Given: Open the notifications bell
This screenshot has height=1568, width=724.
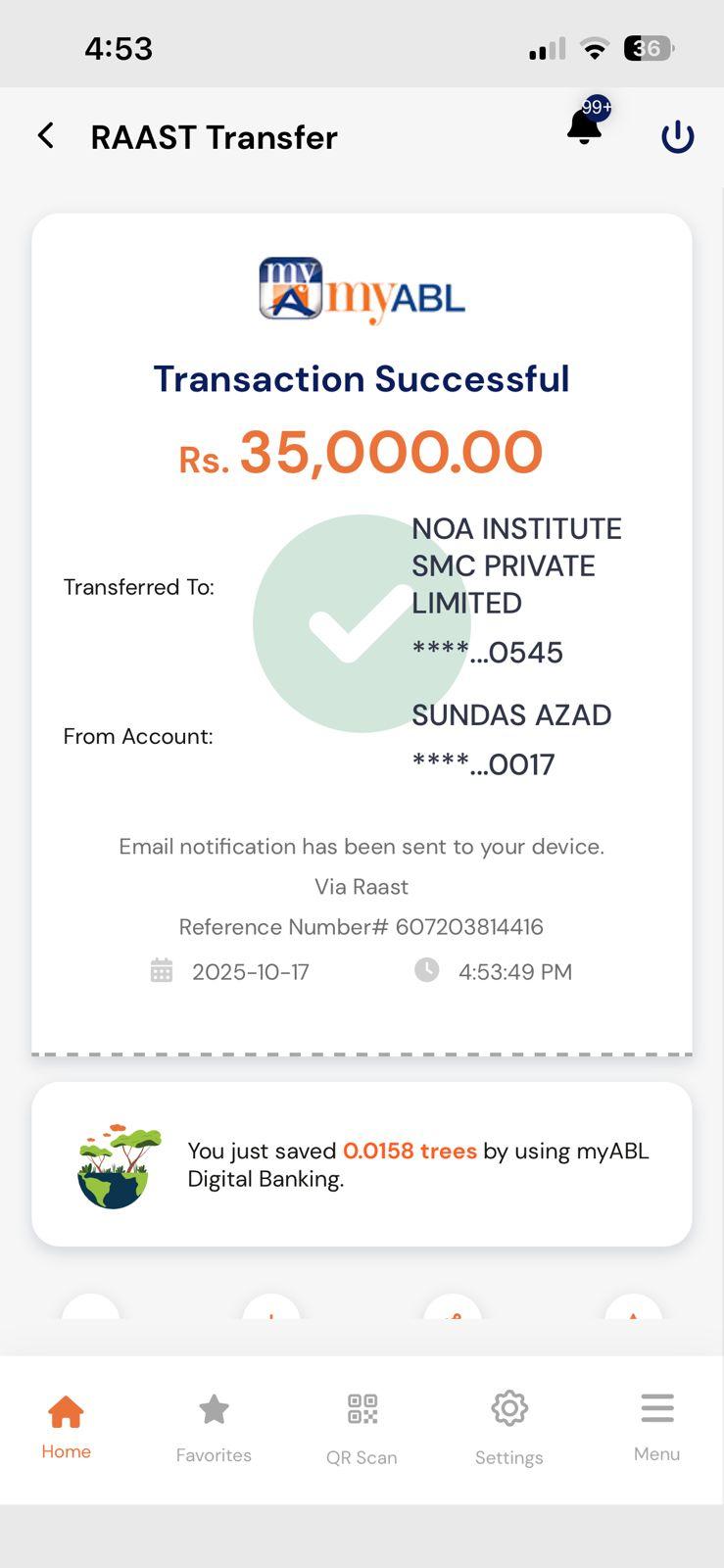Looking at the screenshot, I should pyautogui.click(x=585, y=127).
